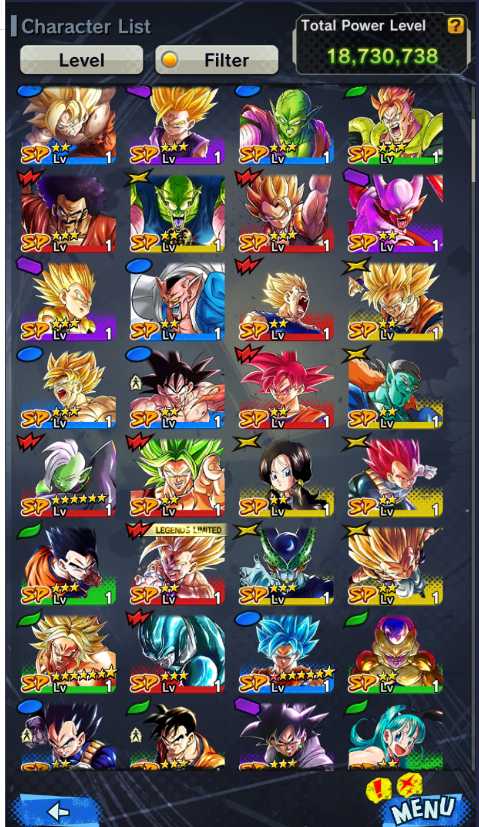Select the bloodied Broly card with seven stars
This screenshot has height=827, width=479.
coord(68,652)
